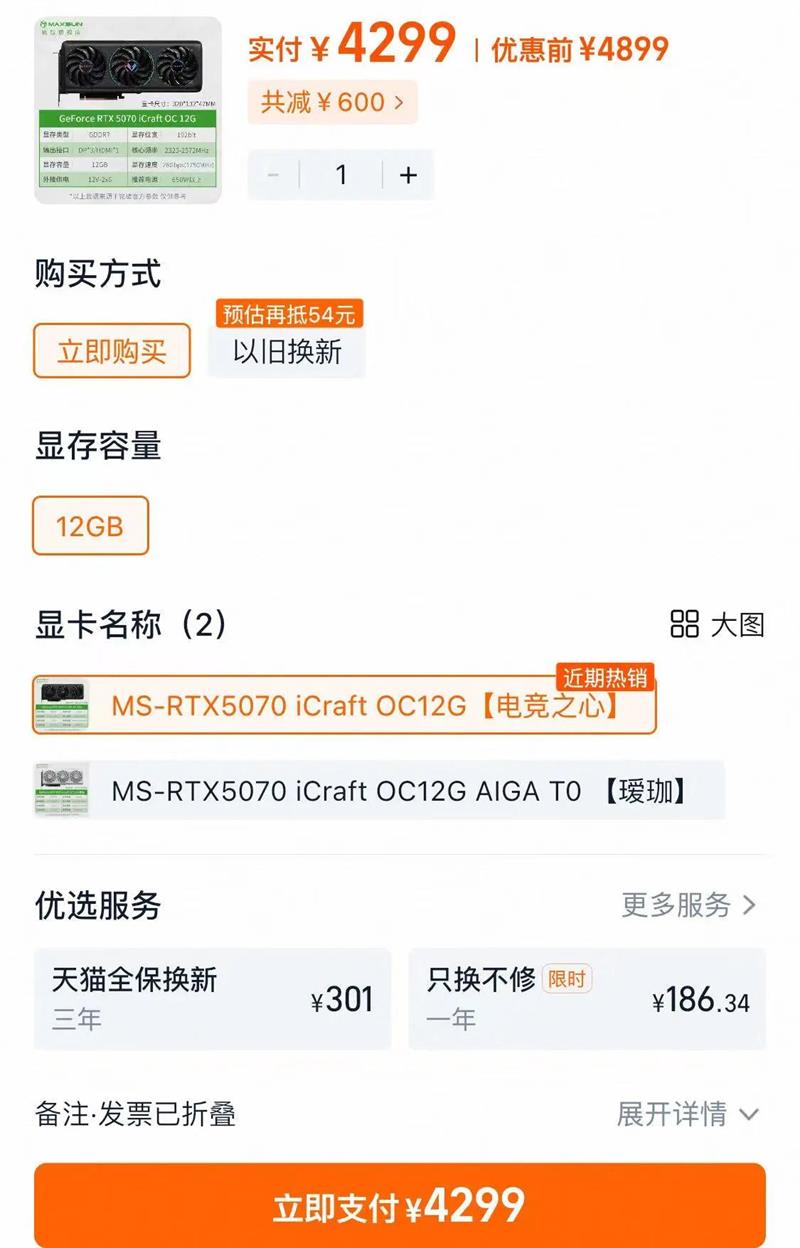The height and width of the screenshot is (1248, 800).
Task: Select iCraft OC12G 电竞之心 variant
Action: click(x=345, y=705)
